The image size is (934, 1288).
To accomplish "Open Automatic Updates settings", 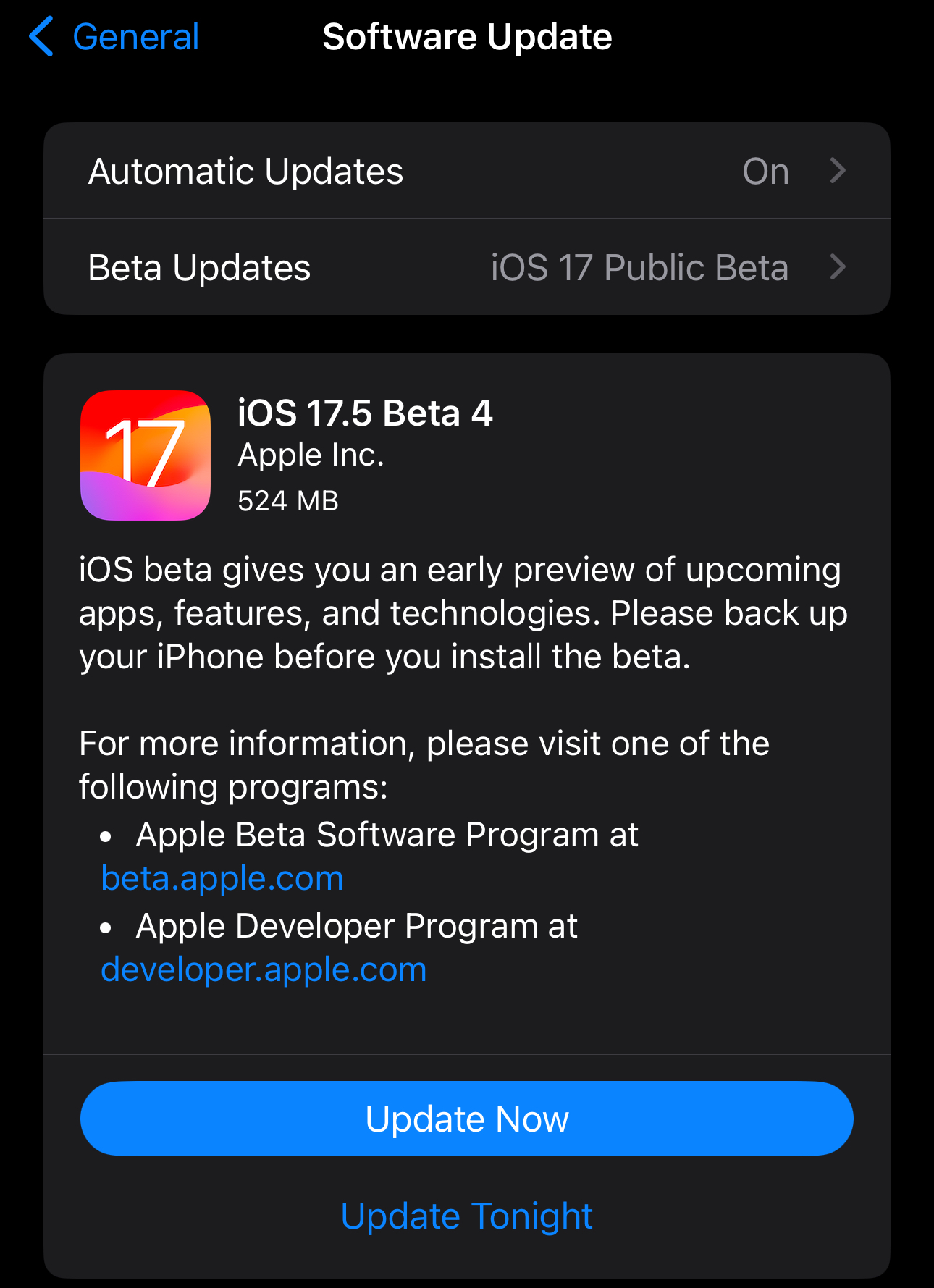I will (466, 172).
